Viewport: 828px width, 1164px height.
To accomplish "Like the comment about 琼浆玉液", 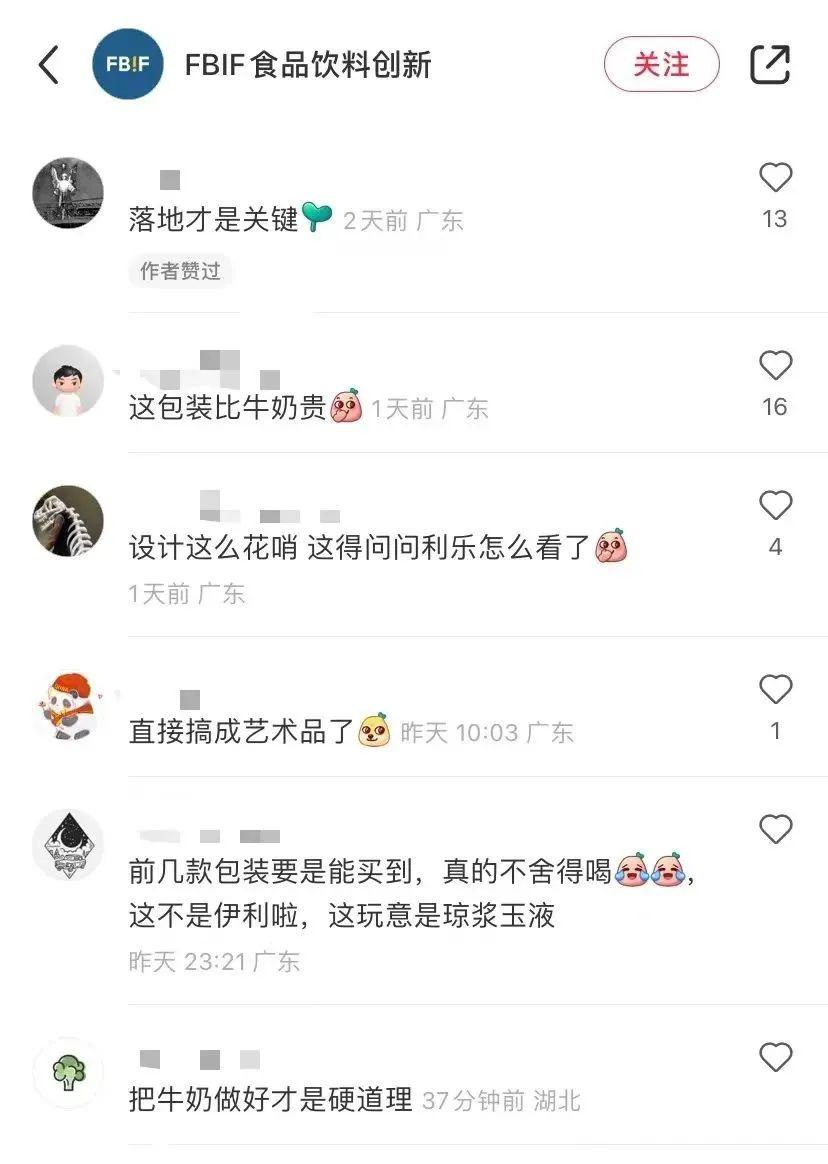I will click(775, 830).
